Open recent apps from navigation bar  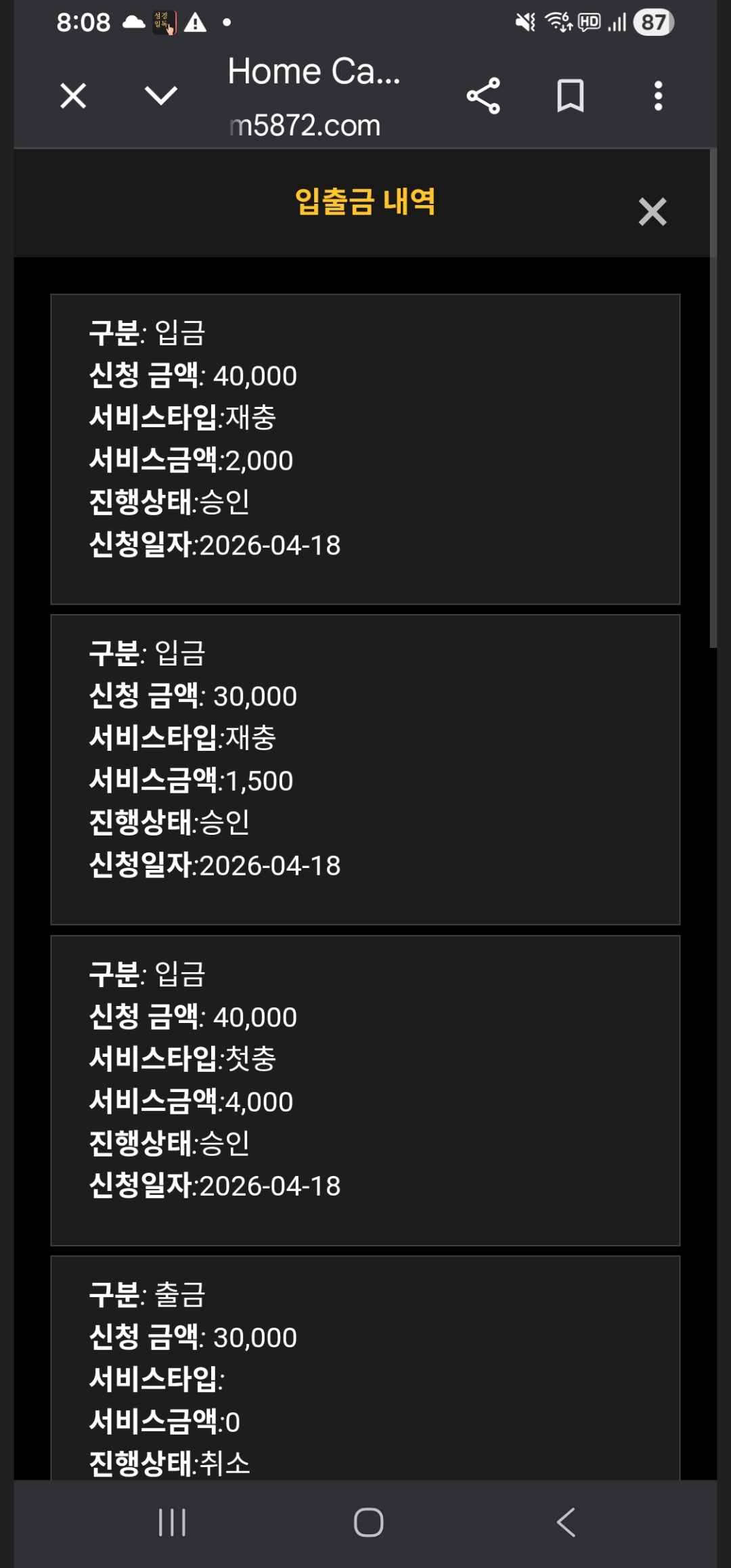click(172, 1523)
